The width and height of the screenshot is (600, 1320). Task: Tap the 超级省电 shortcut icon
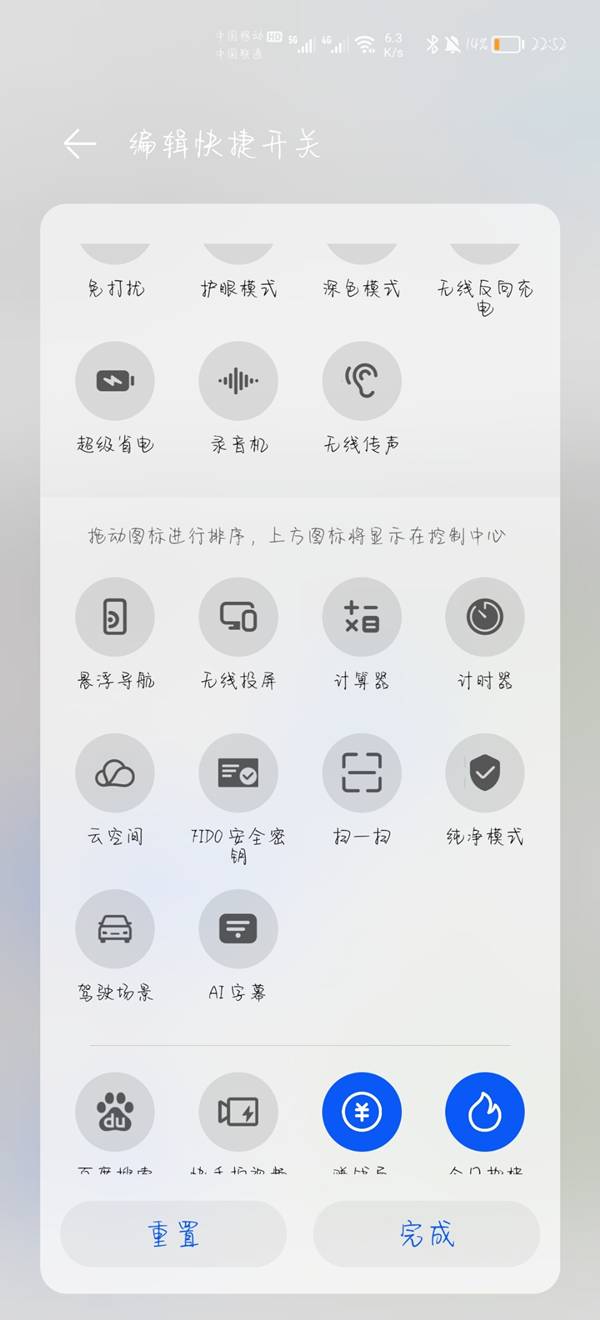tap(115, 381)
